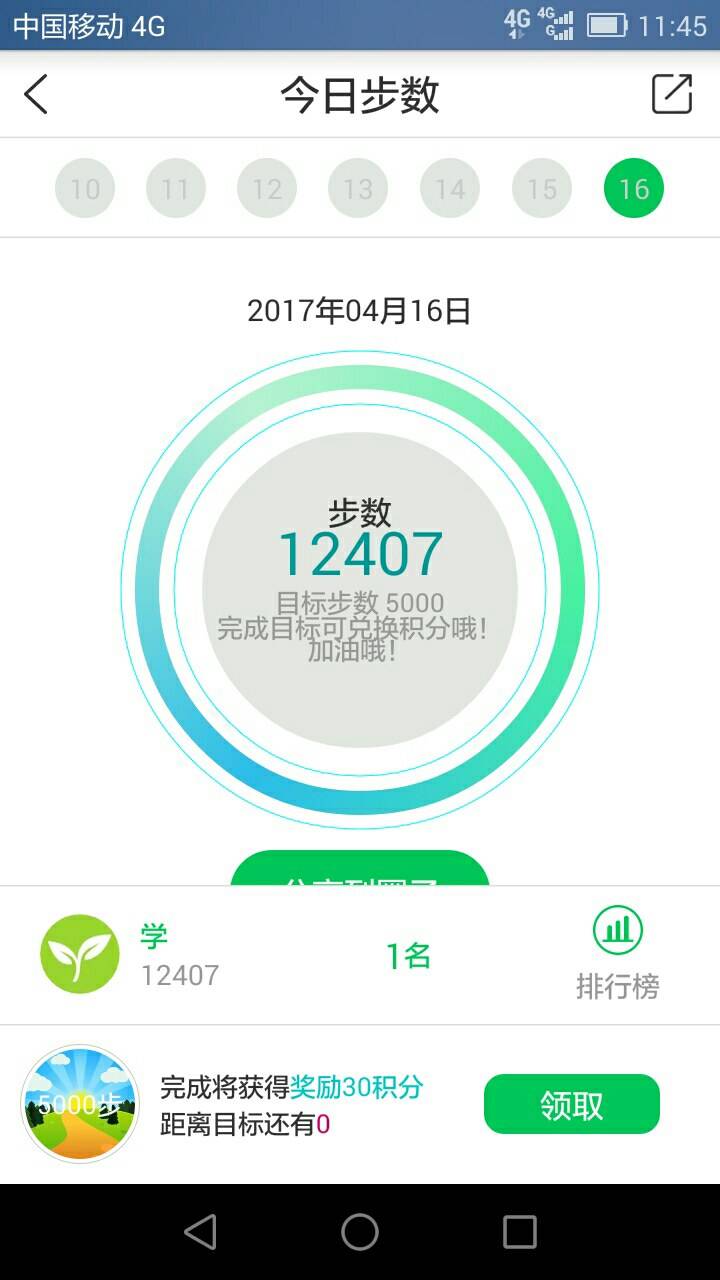This screenshot has width=720, height=1280.
Task: Open the 排行榜 leaderboard
Action: (618, 955)
